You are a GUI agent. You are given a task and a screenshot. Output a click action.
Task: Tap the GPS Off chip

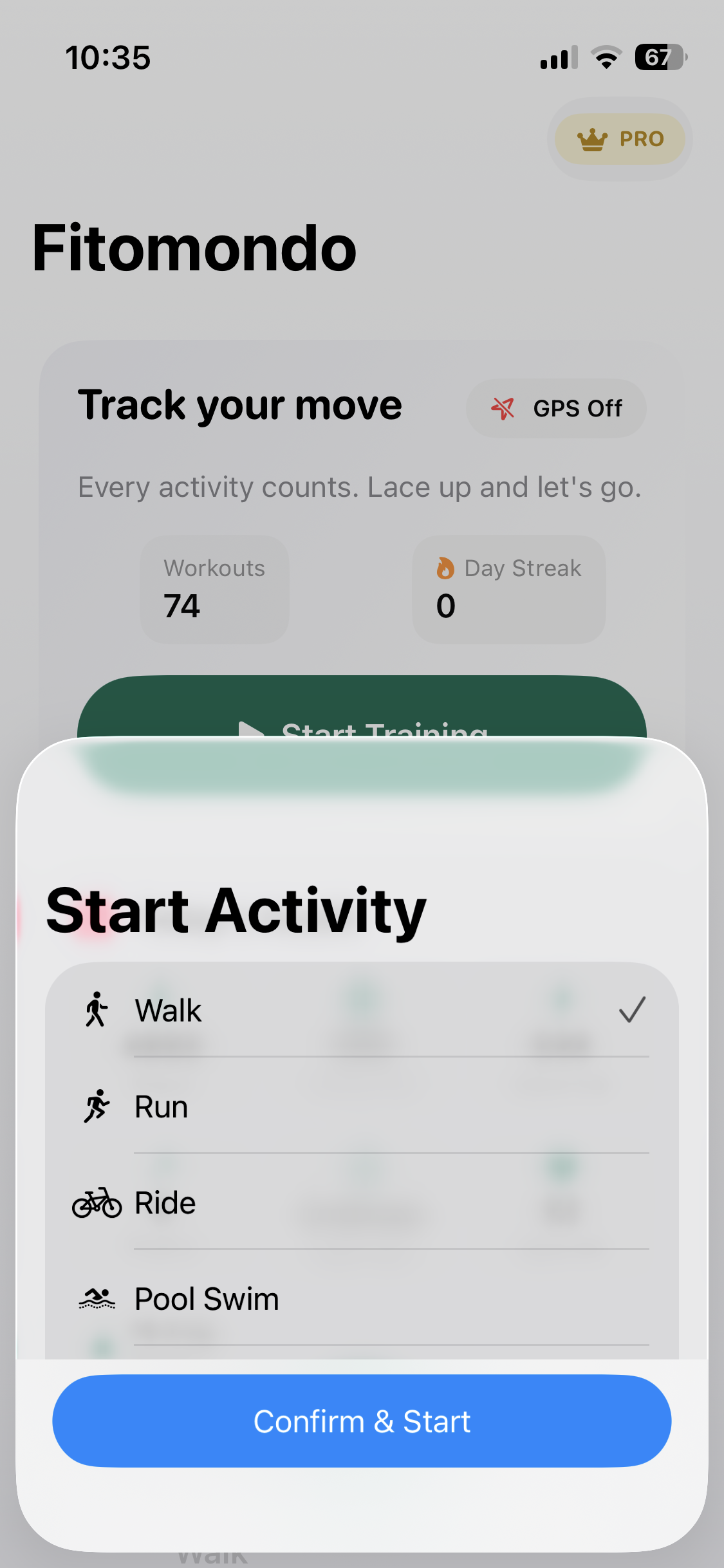click(x=556, y=408)
